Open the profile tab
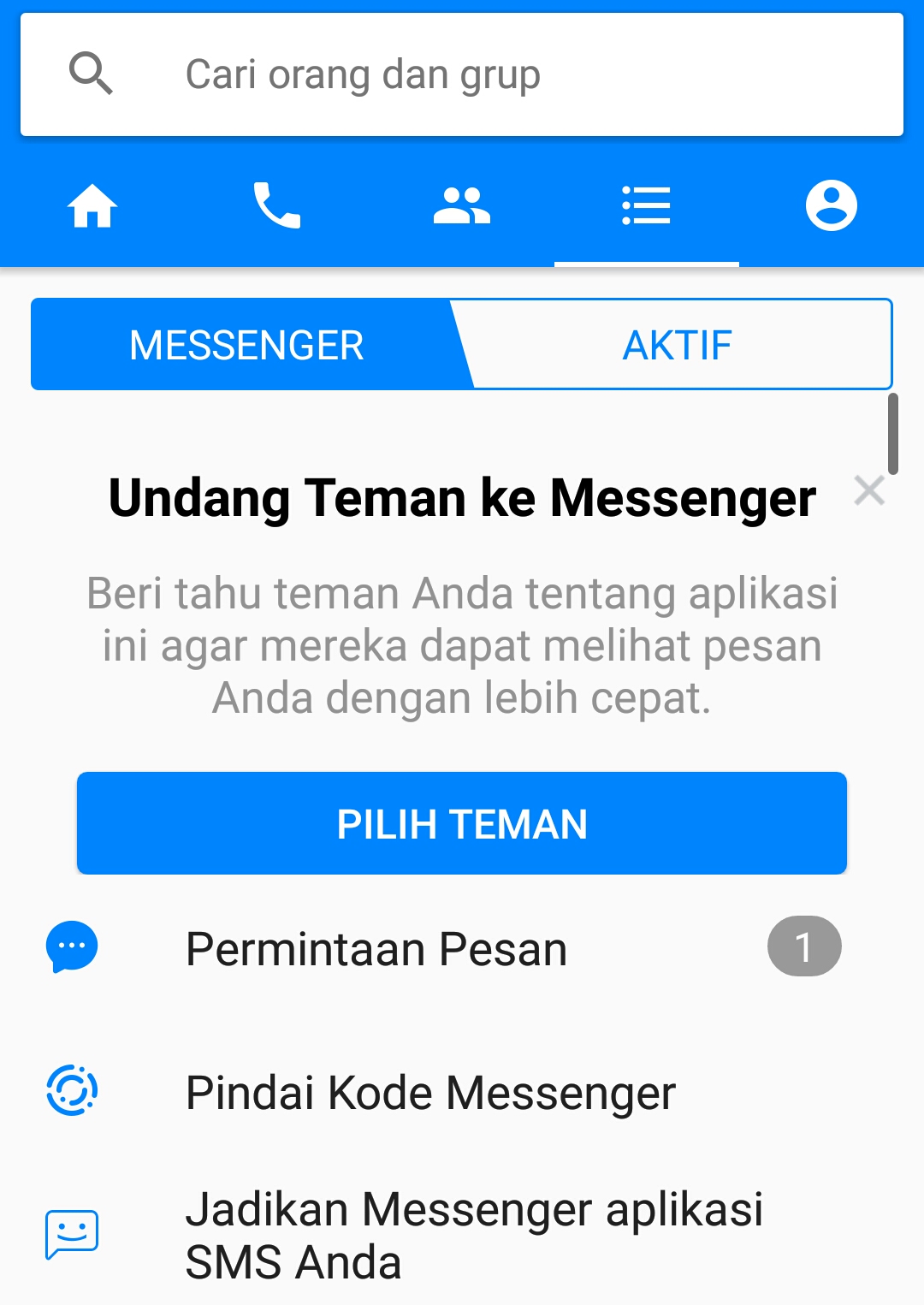Viewport: 924px width, 1305px height. (831, 206)
